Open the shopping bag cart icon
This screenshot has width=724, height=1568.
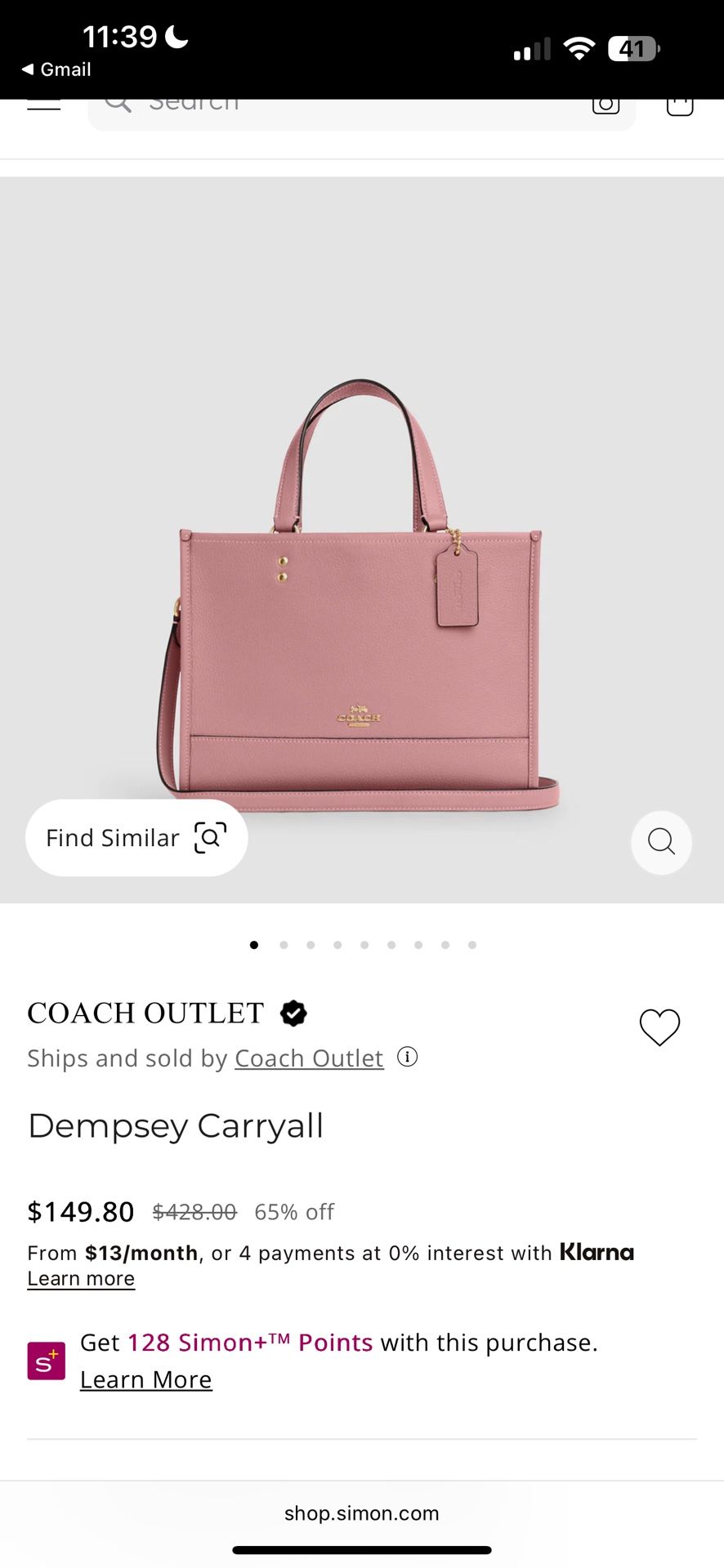(x=679, y=105)
